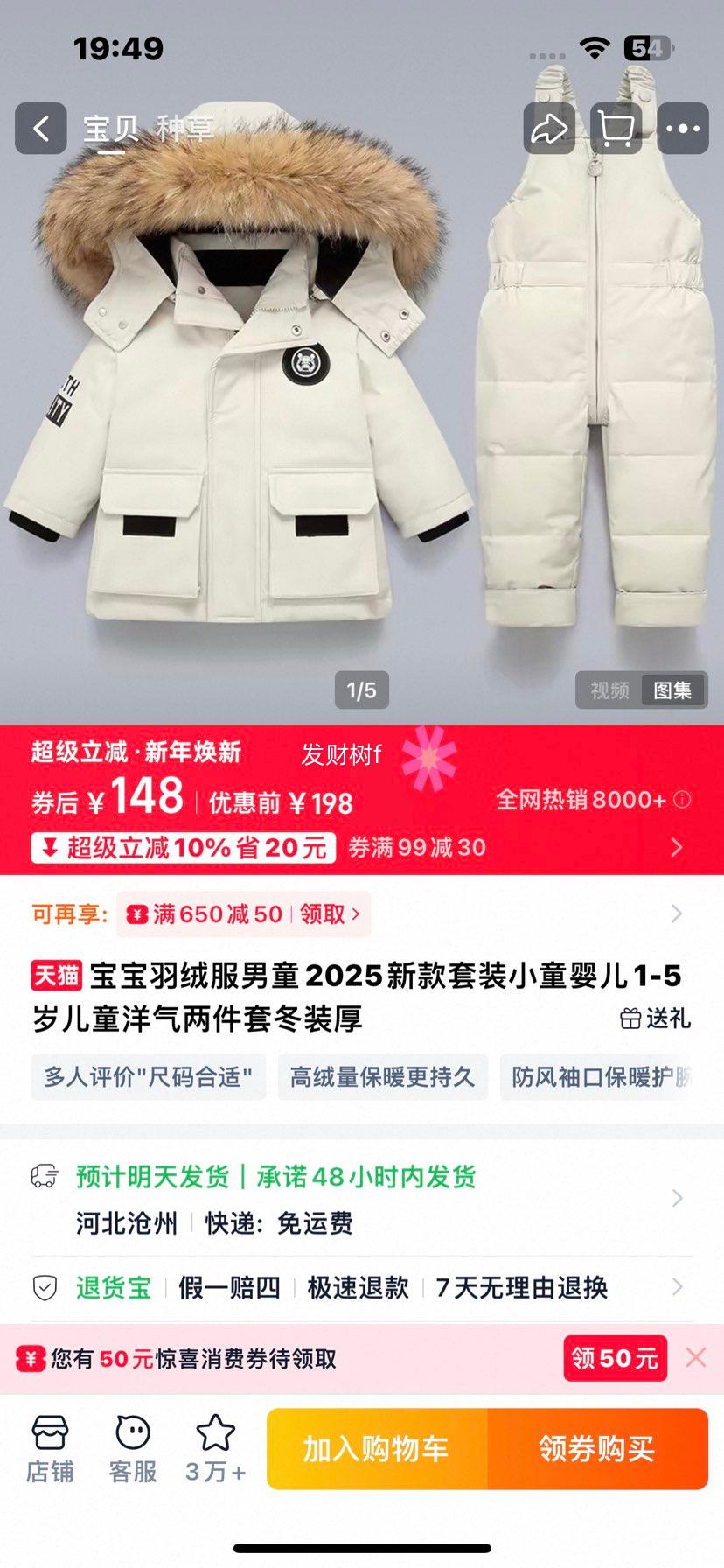This screenshot has width=724, height=1568.
Task: Tap 加入购物车 to add to cart
Action: [378, 1448]
